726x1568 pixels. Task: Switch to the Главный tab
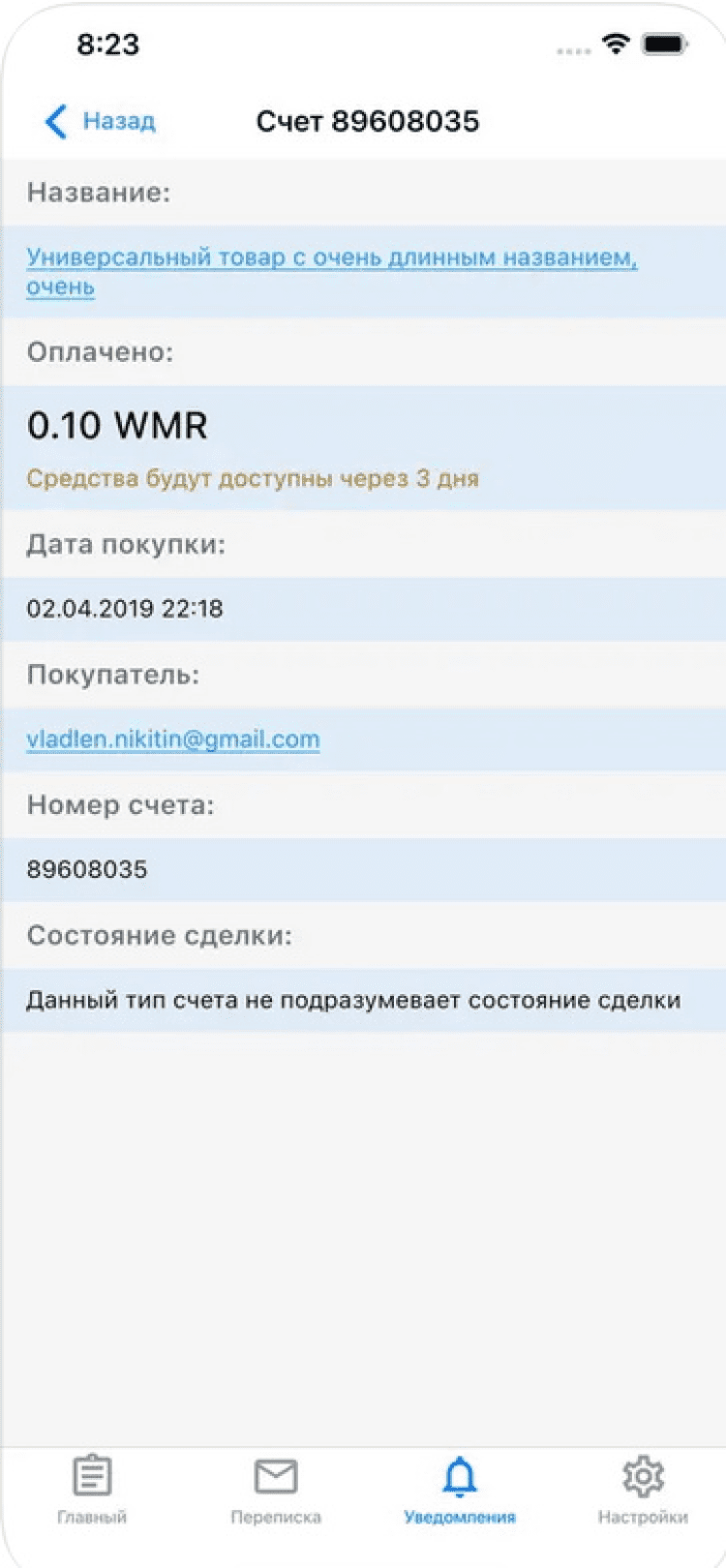coord(92,1491)
